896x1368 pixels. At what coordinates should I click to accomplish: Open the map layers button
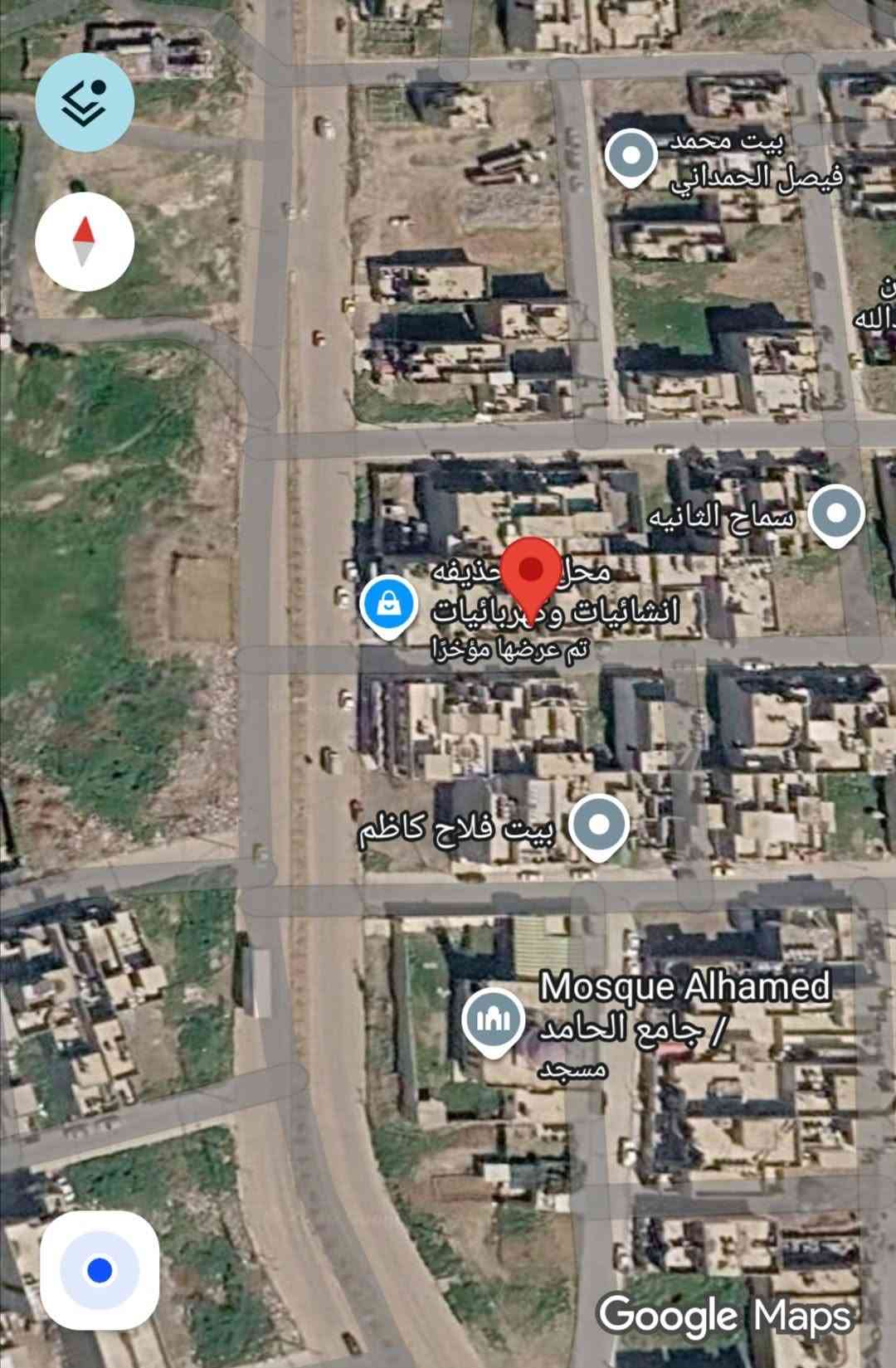click(85, 103)
